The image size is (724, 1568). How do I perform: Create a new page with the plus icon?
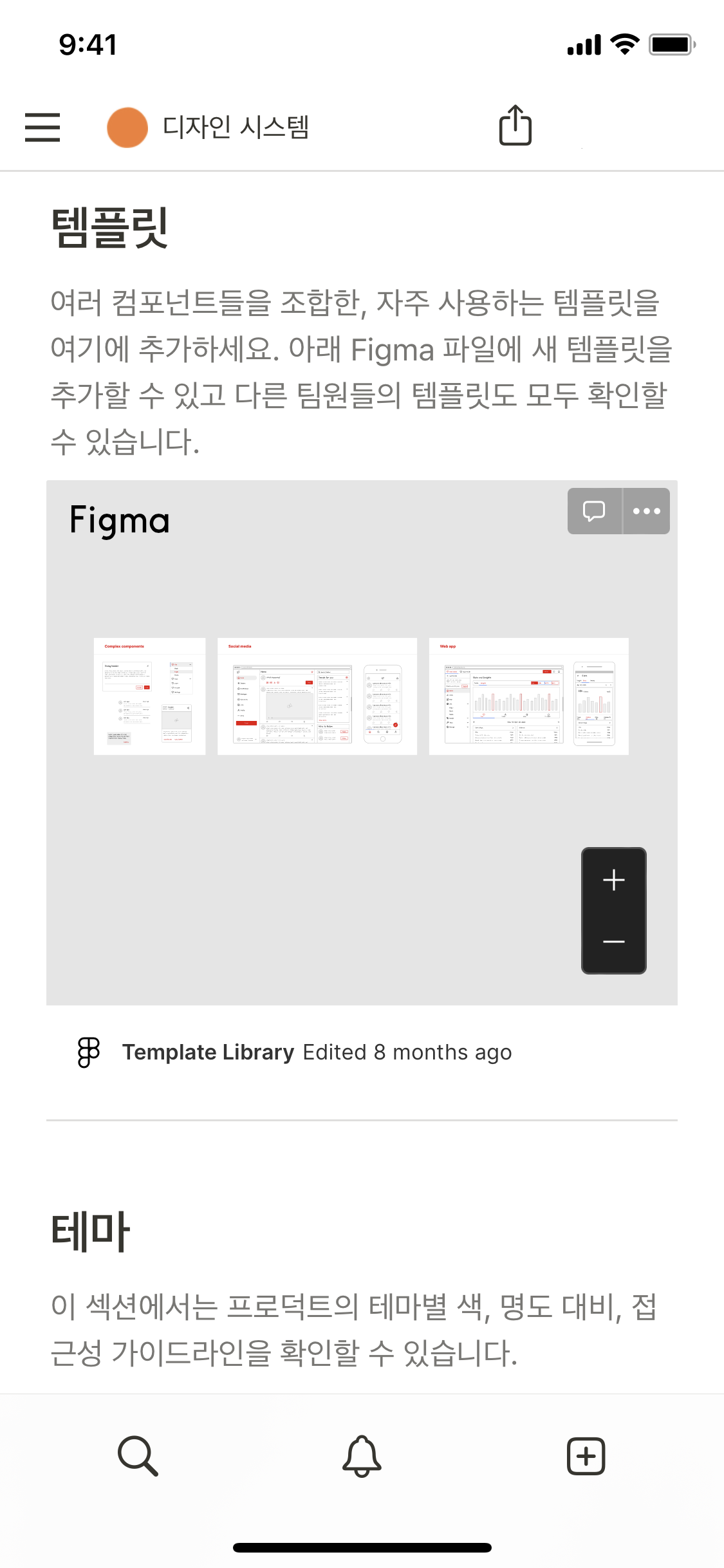586,1455
